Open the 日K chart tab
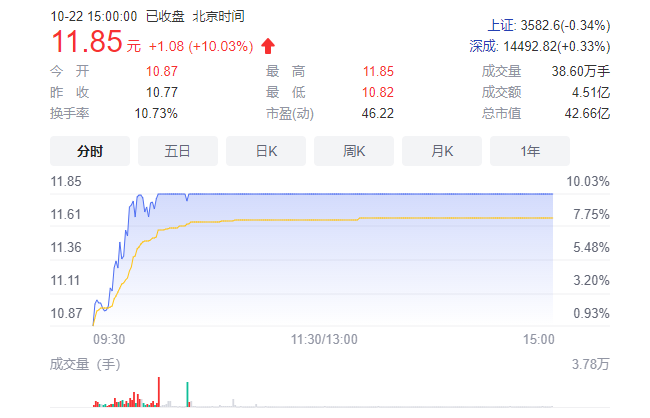650x418 pixels. 266,151
